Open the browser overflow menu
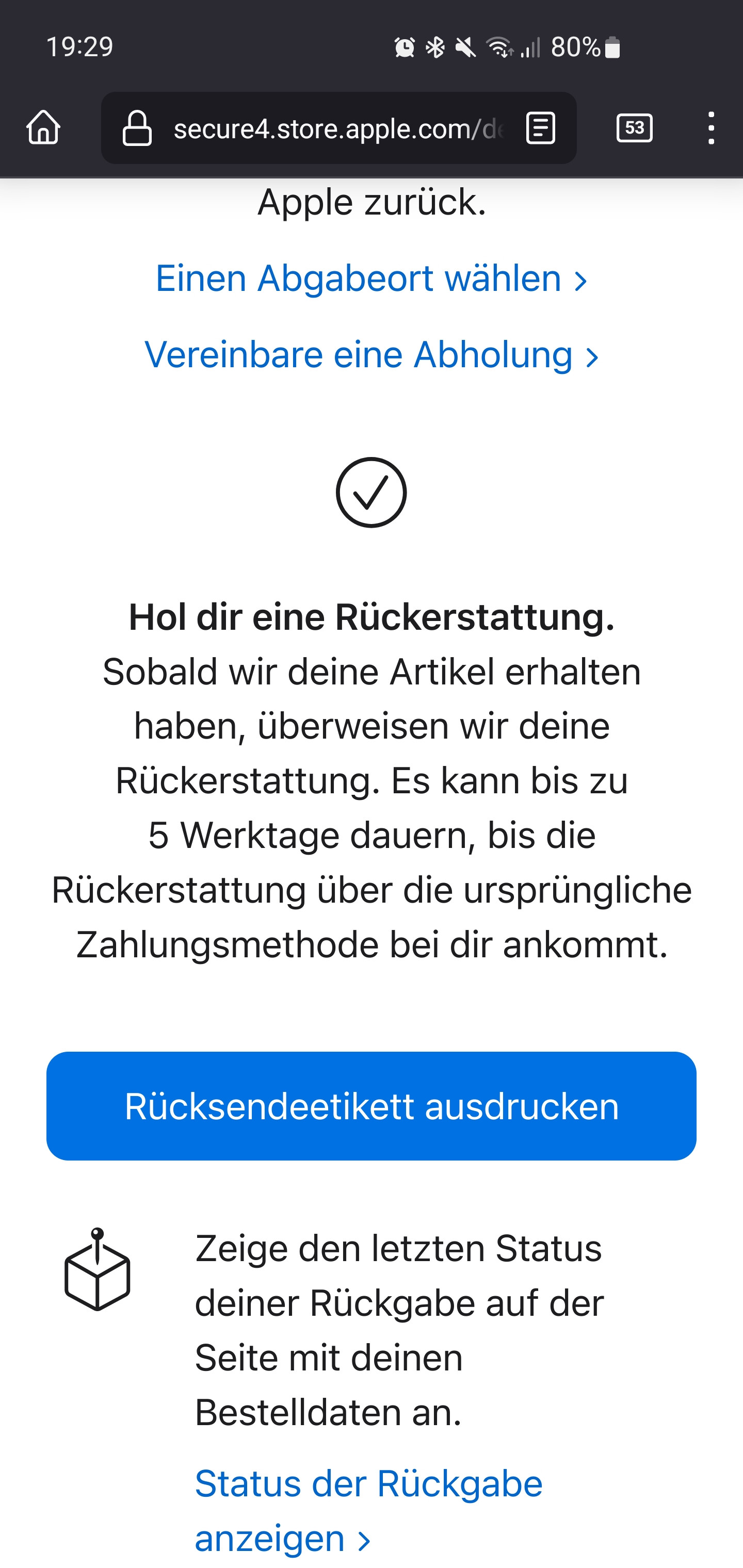The image size is (743, 1568). [710, 128]
